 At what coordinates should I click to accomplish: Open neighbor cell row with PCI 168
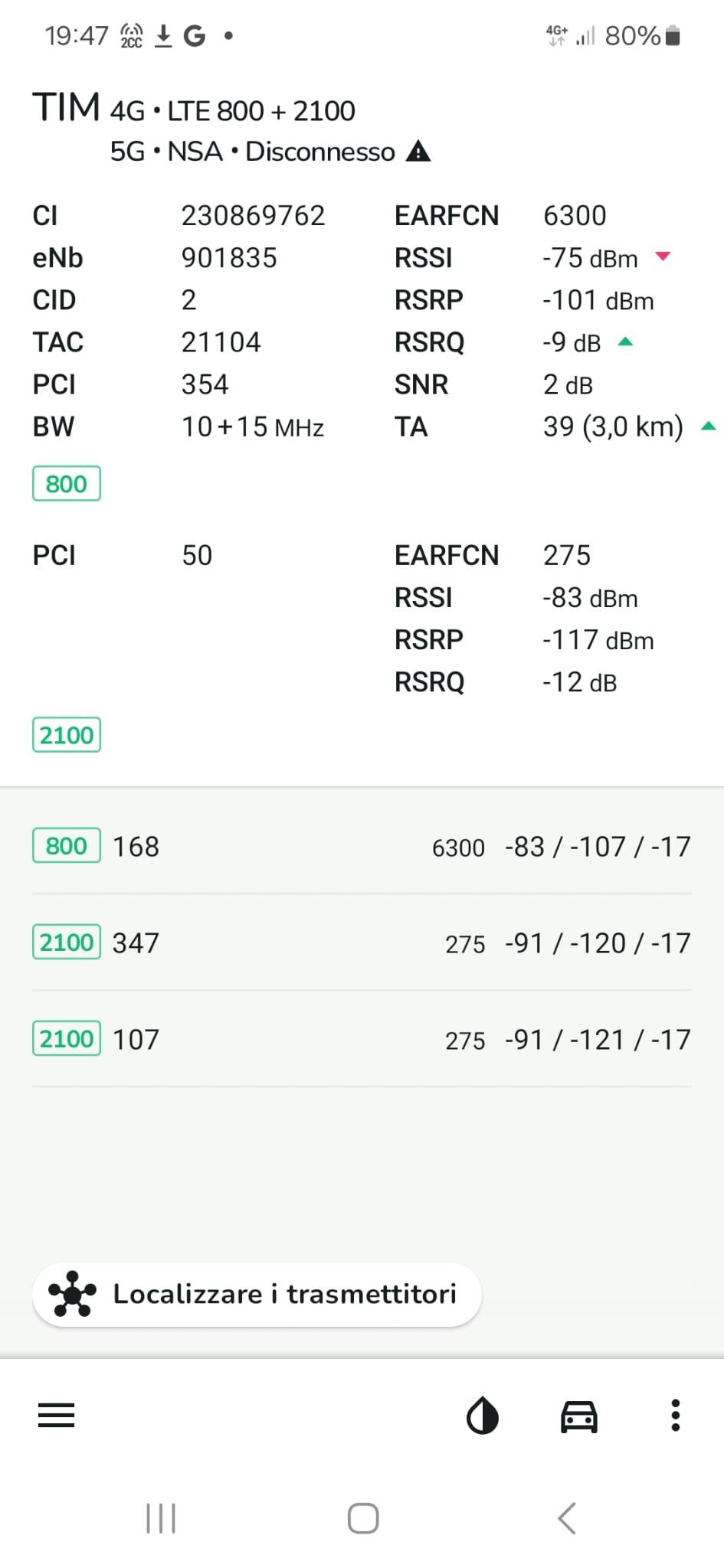pyautogui.click(x=362, y=846)
